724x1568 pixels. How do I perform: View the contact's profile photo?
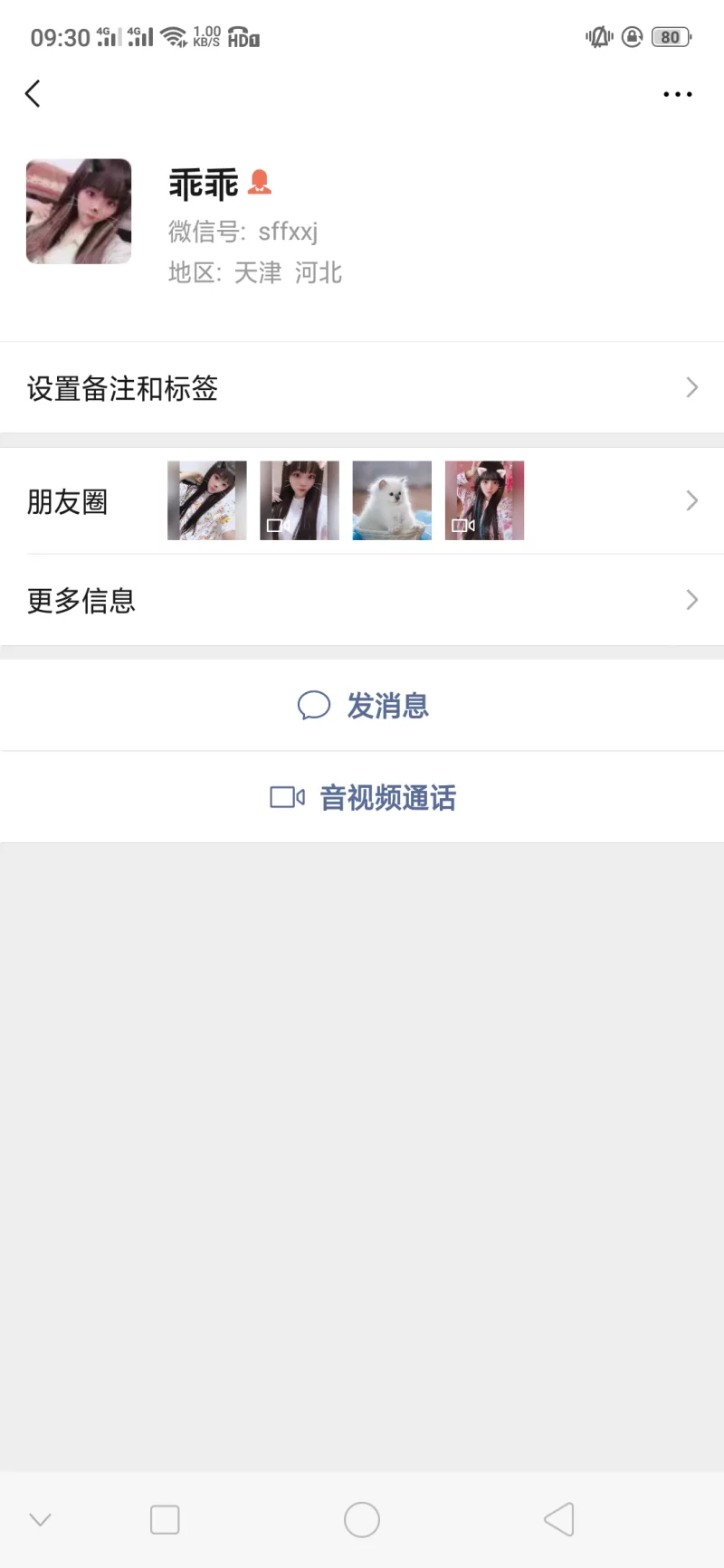[79, 212]
